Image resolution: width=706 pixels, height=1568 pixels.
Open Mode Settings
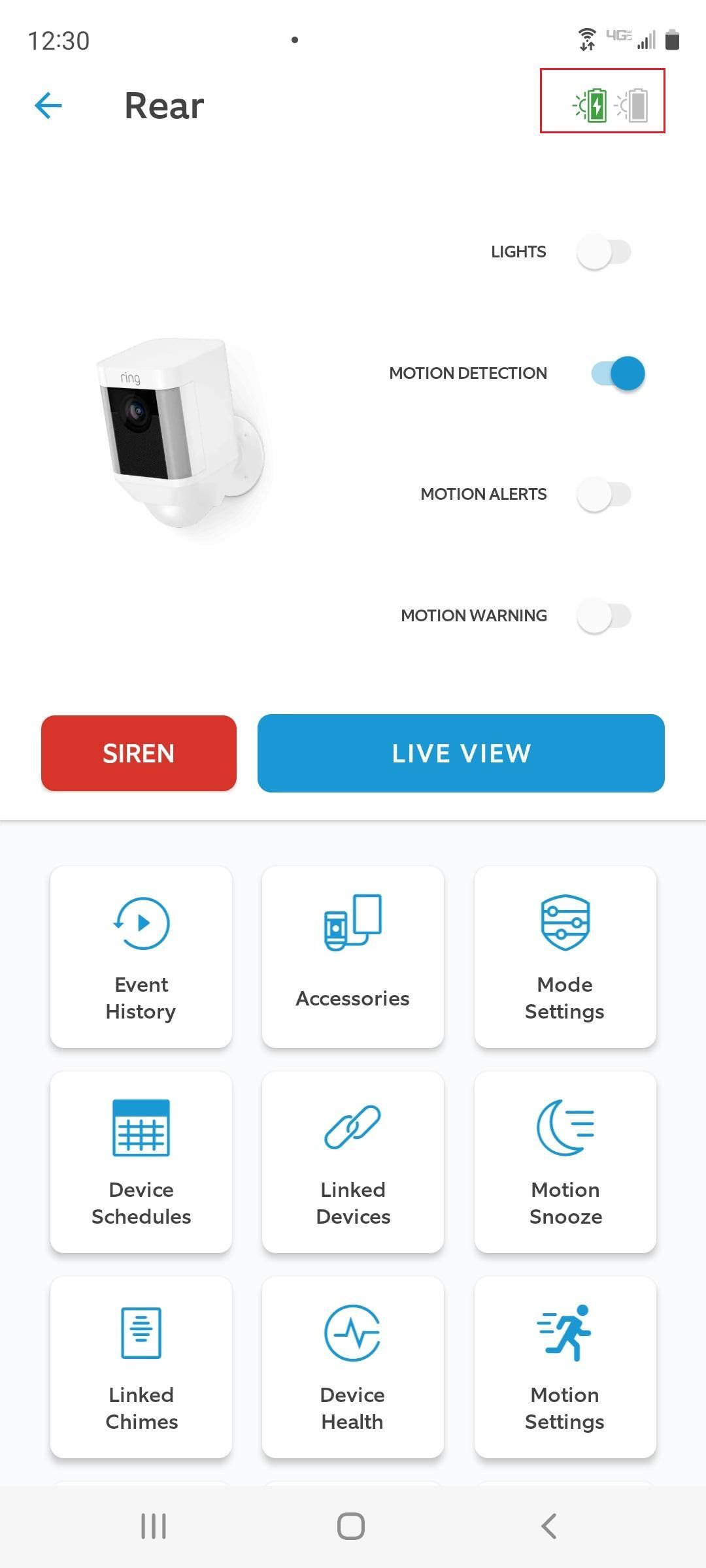point(565,957)
